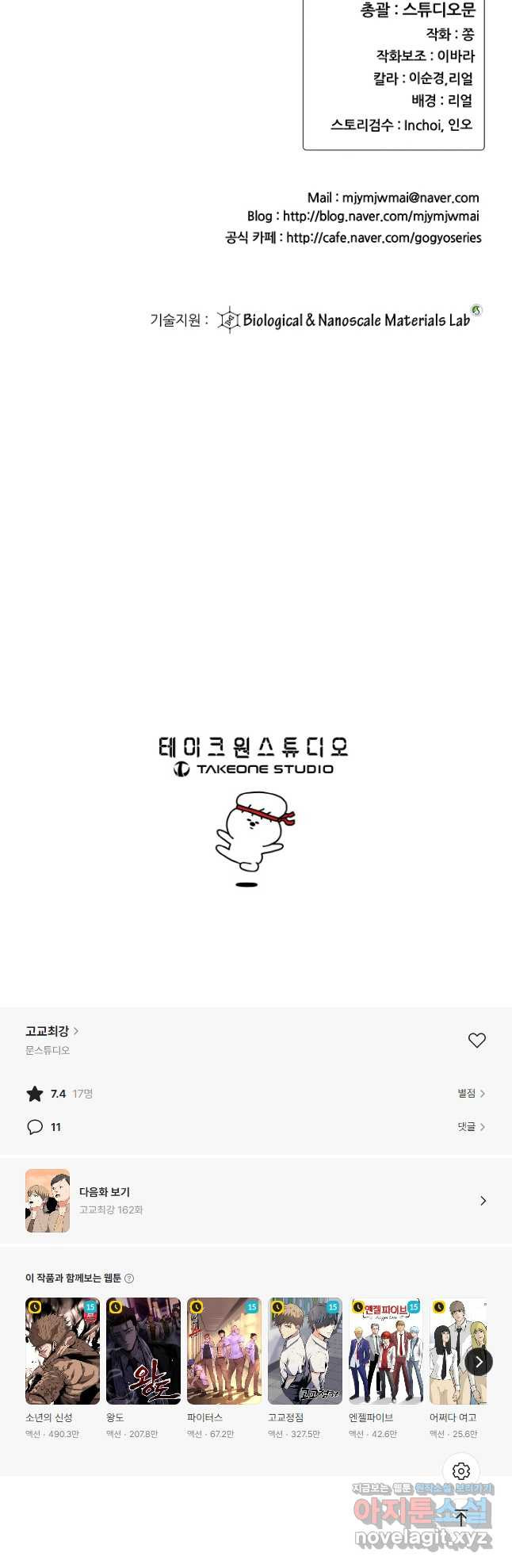Jump back to top of page
This screenshot has height=1568, width=512.
tap(461, 1517)
